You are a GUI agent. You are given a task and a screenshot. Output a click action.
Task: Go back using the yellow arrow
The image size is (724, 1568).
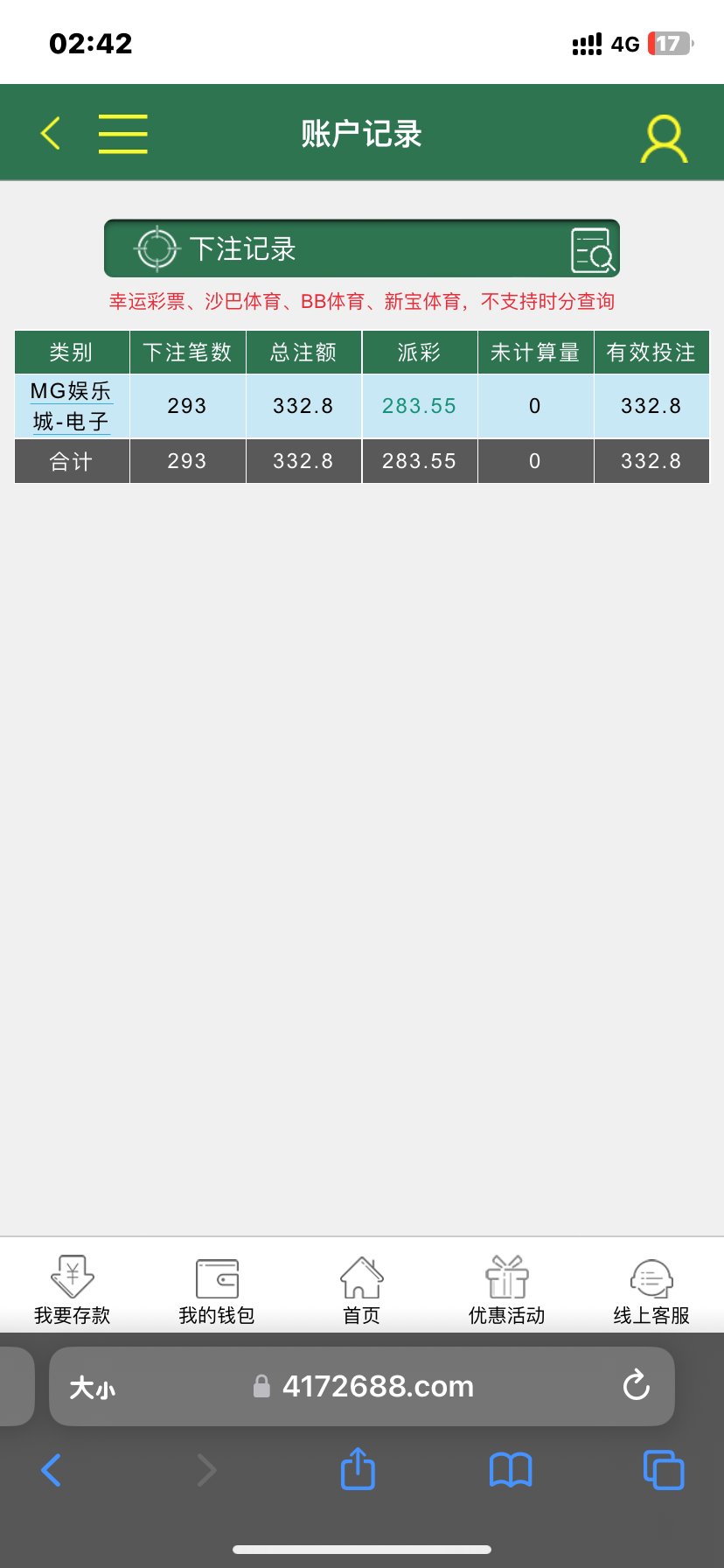pos(51,134)
